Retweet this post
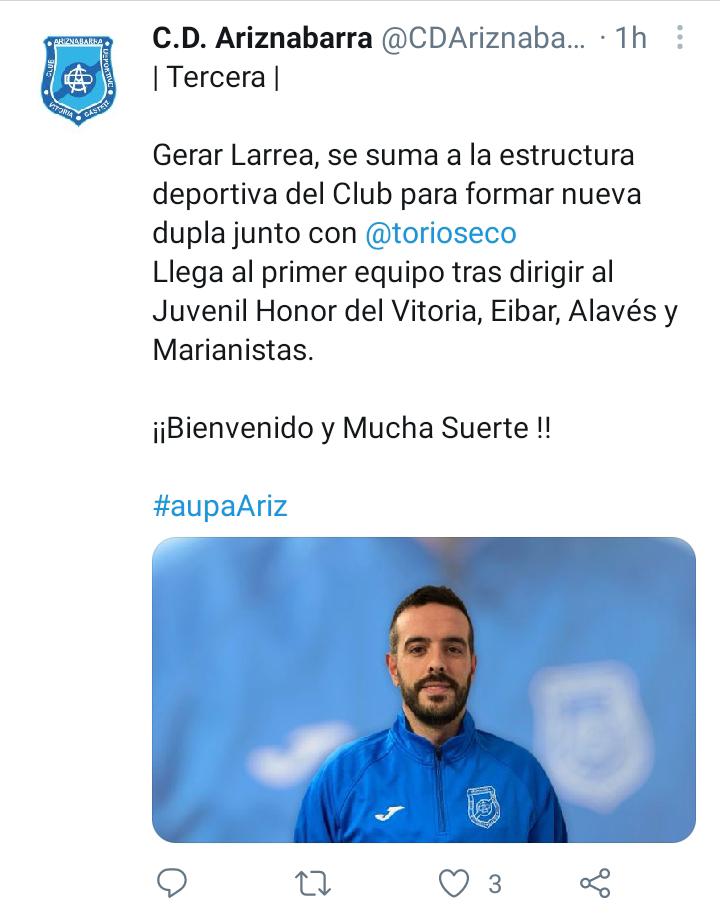The height and width of the screenshot is (918, 720). [x=315, y=883]
